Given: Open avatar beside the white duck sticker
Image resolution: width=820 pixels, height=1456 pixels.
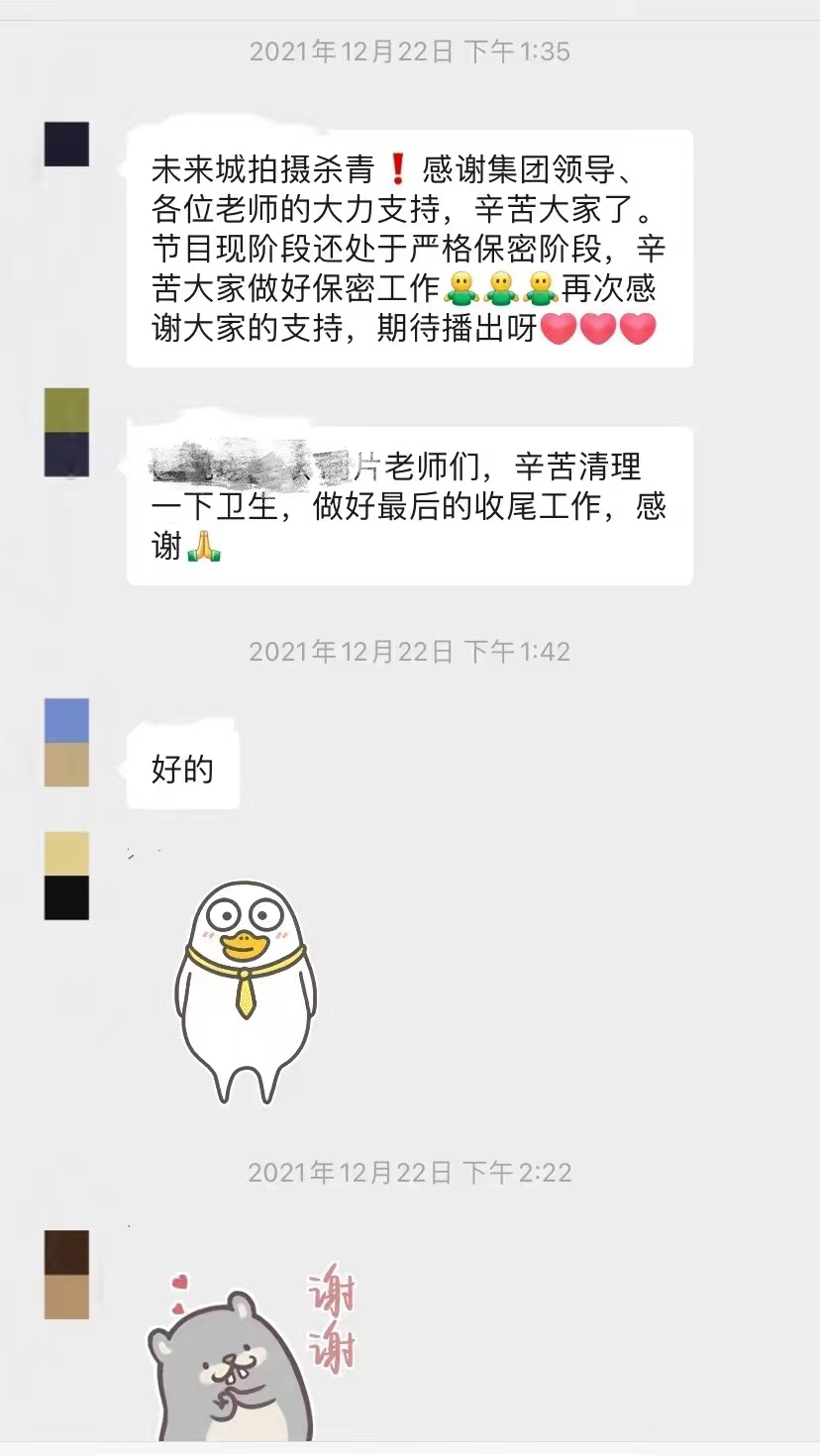Looking at the screenshot, I should 66,876.
